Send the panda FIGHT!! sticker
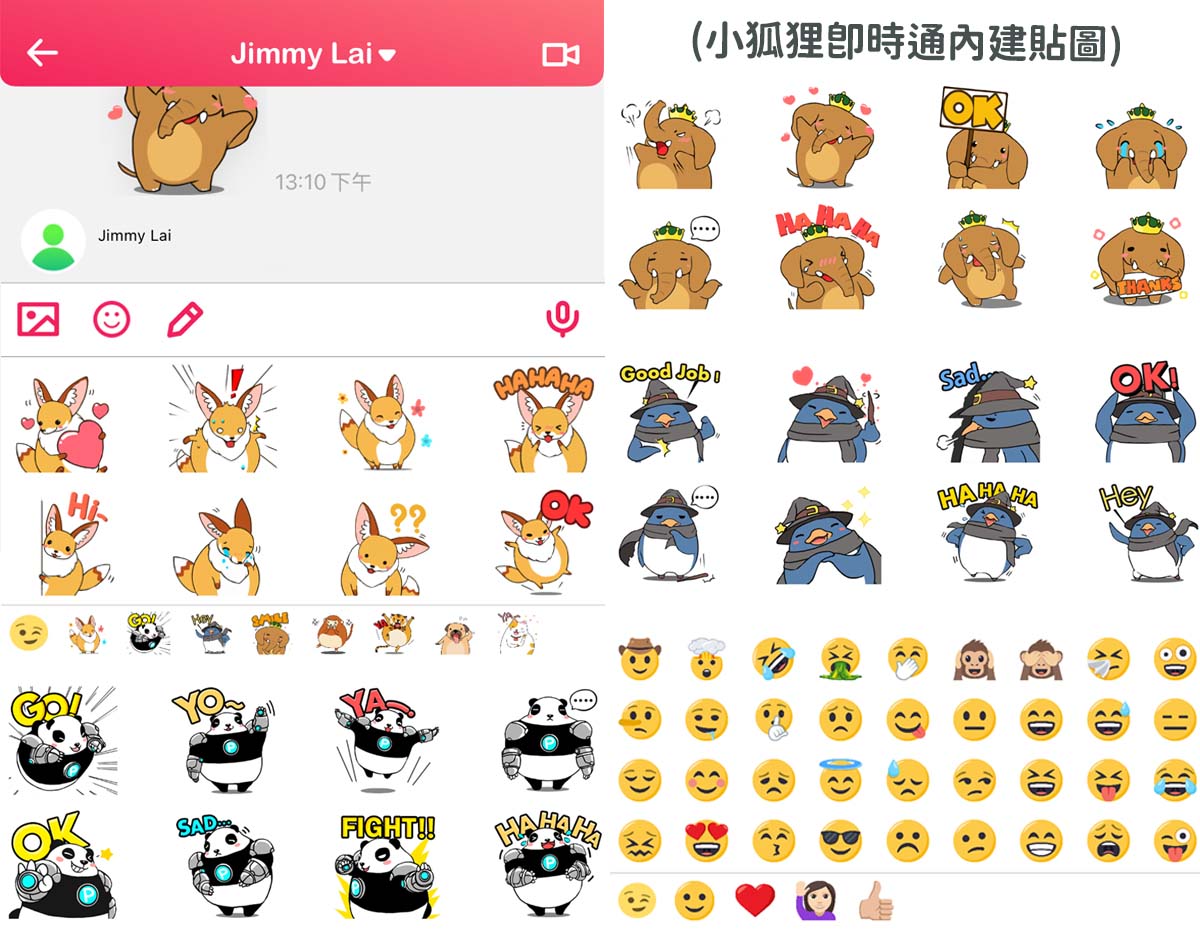1200x946 pixels. [387, 865]
